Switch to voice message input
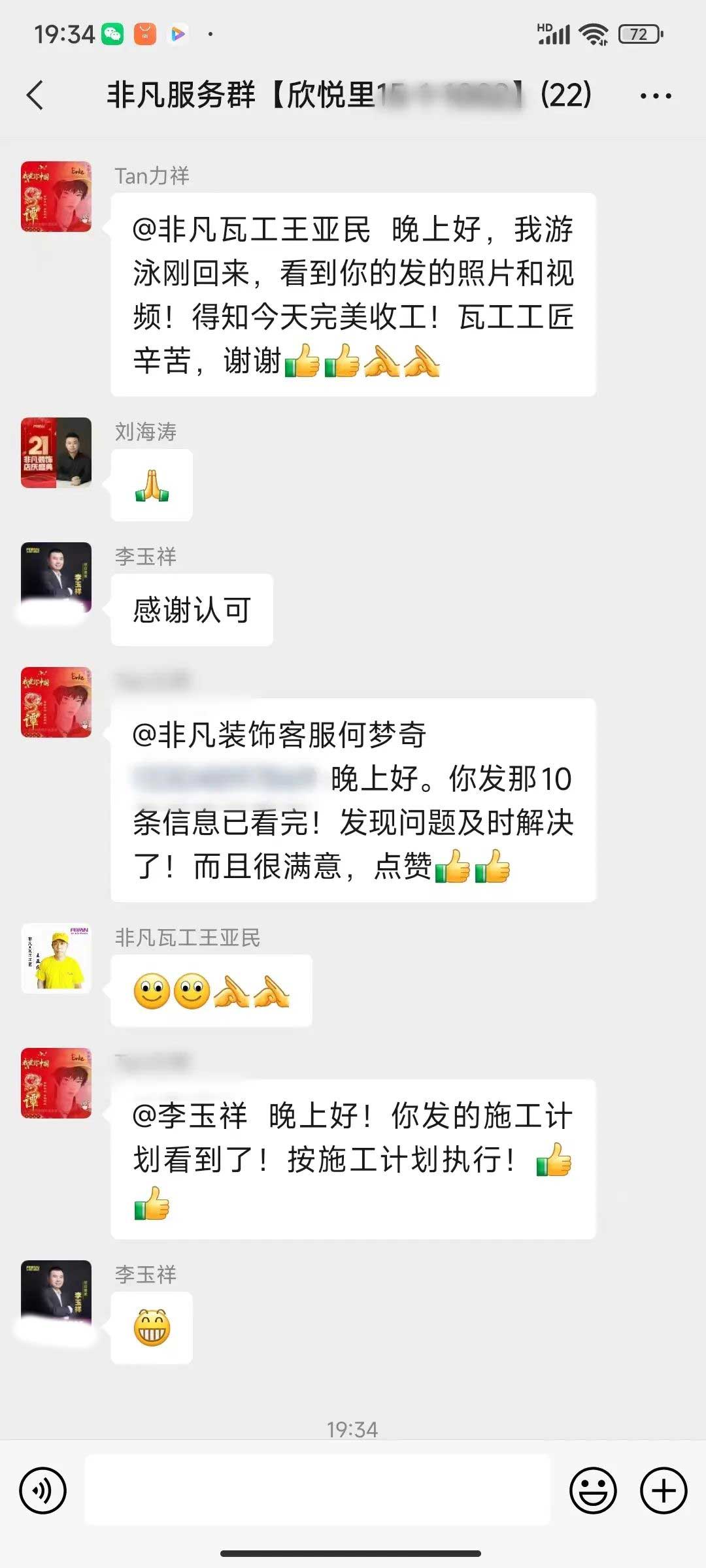Viewport: 706px width, 1568px height. (x=43, y=1490)
